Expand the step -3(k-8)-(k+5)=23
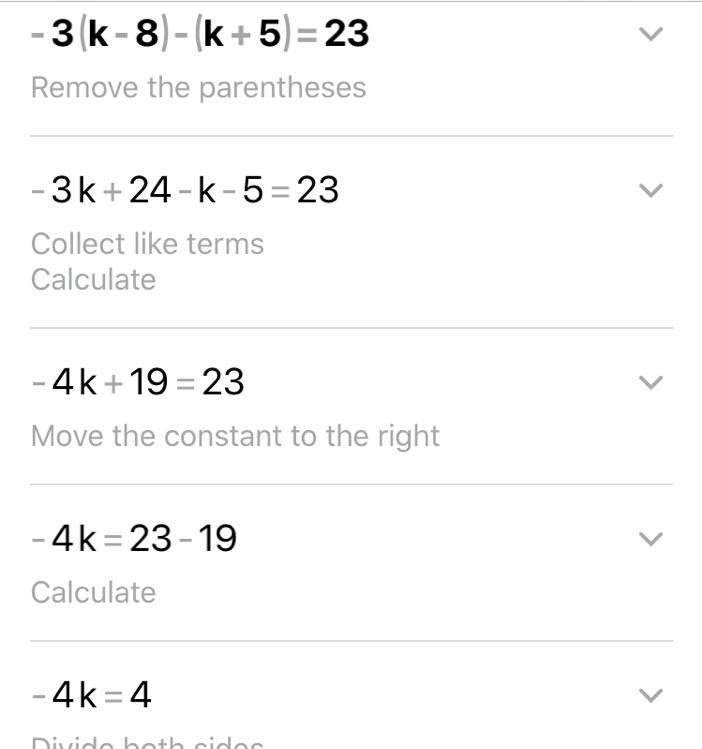Image resolution: width=702 pixels, height=749 pixels. pos(651,34)
